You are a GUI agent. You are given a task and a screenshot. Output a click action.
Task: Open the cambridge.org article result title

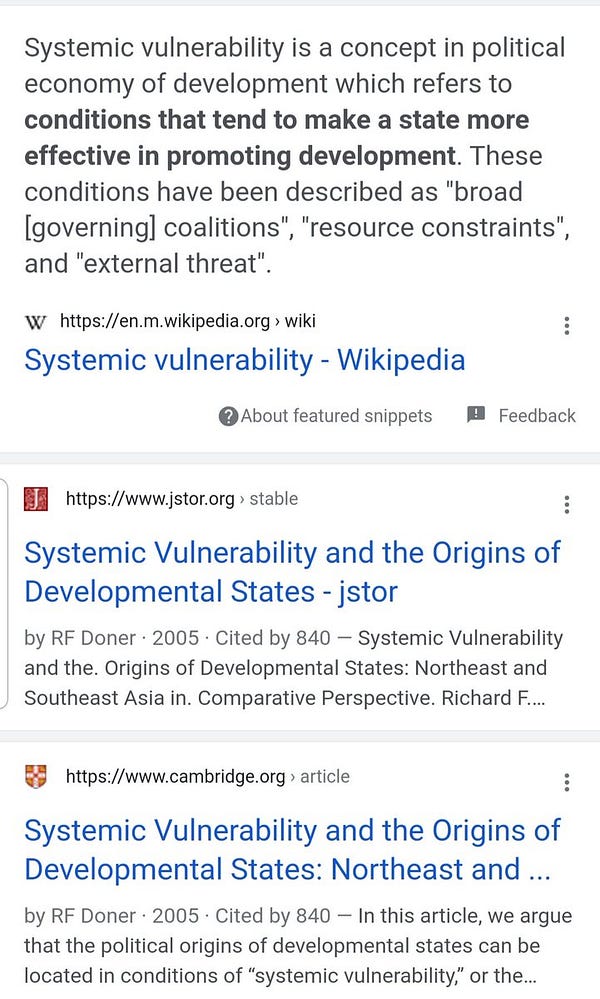pos(292,850)
